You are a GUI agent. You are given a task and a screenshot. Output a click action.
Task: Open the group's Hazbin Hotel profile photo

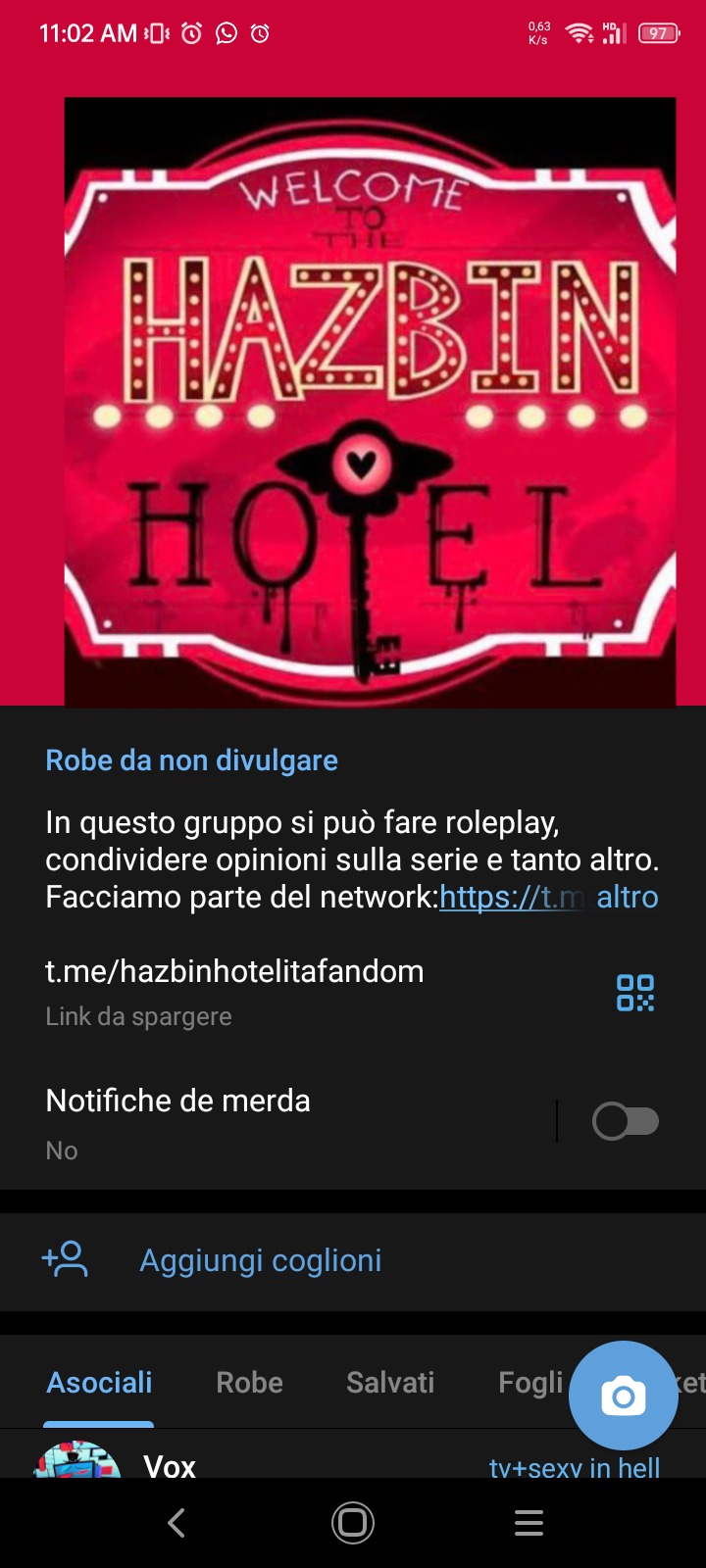tap(370, 402)
